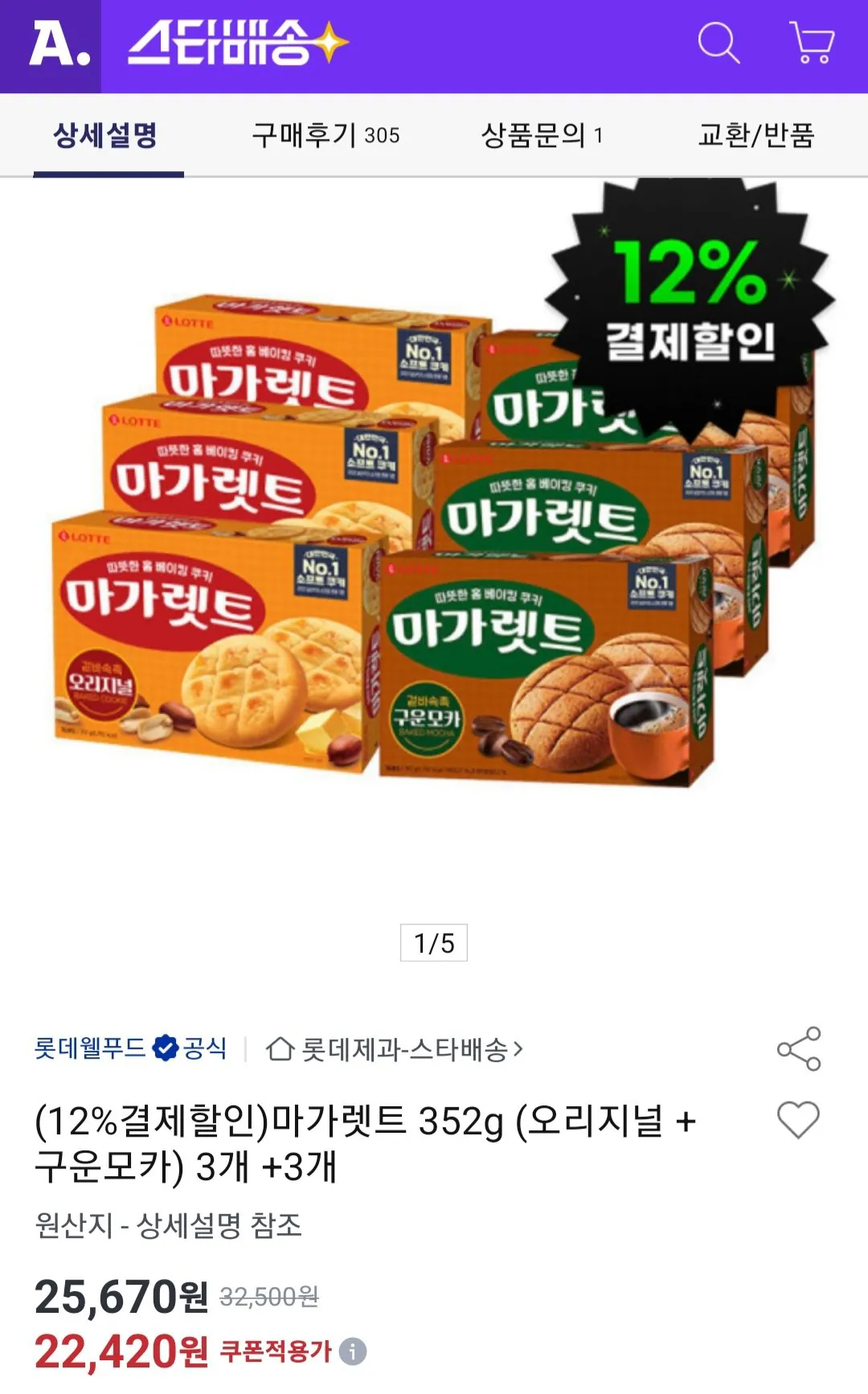Select the 상세설명 description tab
The height and width of the screenshot is (1394, 868).
click(x=108, y=136)
